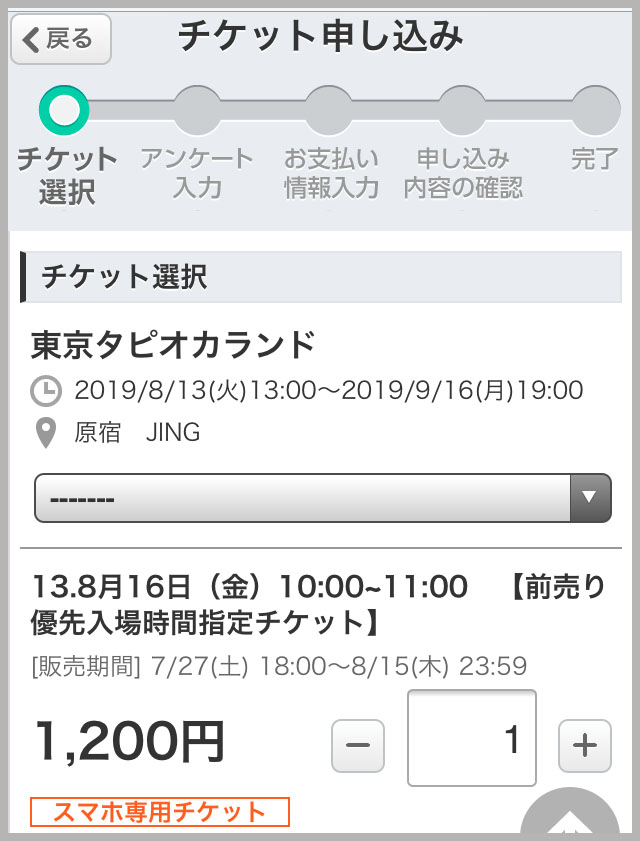Decrease ticket quantity with minus button

pyautogui.click(x=357, y=745)
